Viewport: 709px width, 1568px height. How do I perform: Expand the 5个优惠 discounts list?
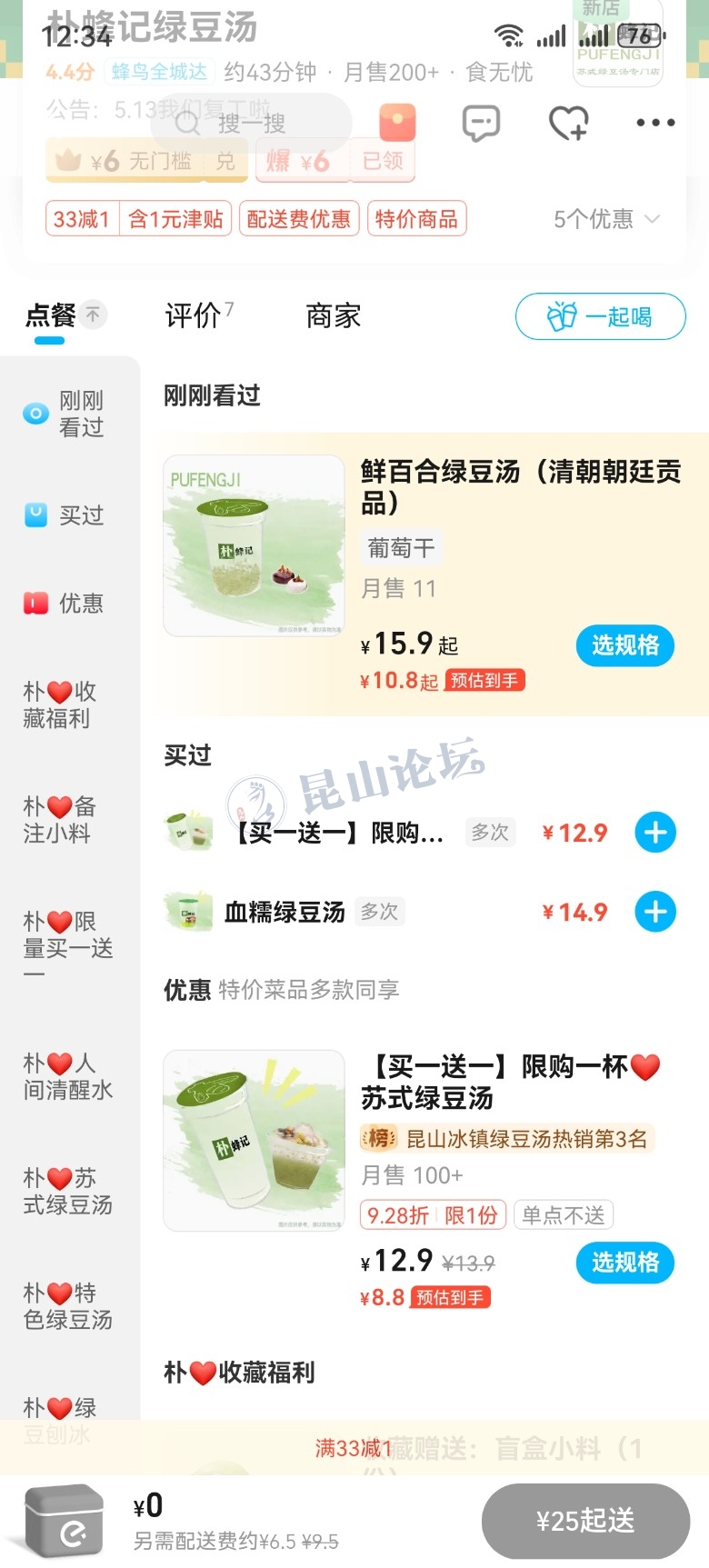click(x=606, y=219)
